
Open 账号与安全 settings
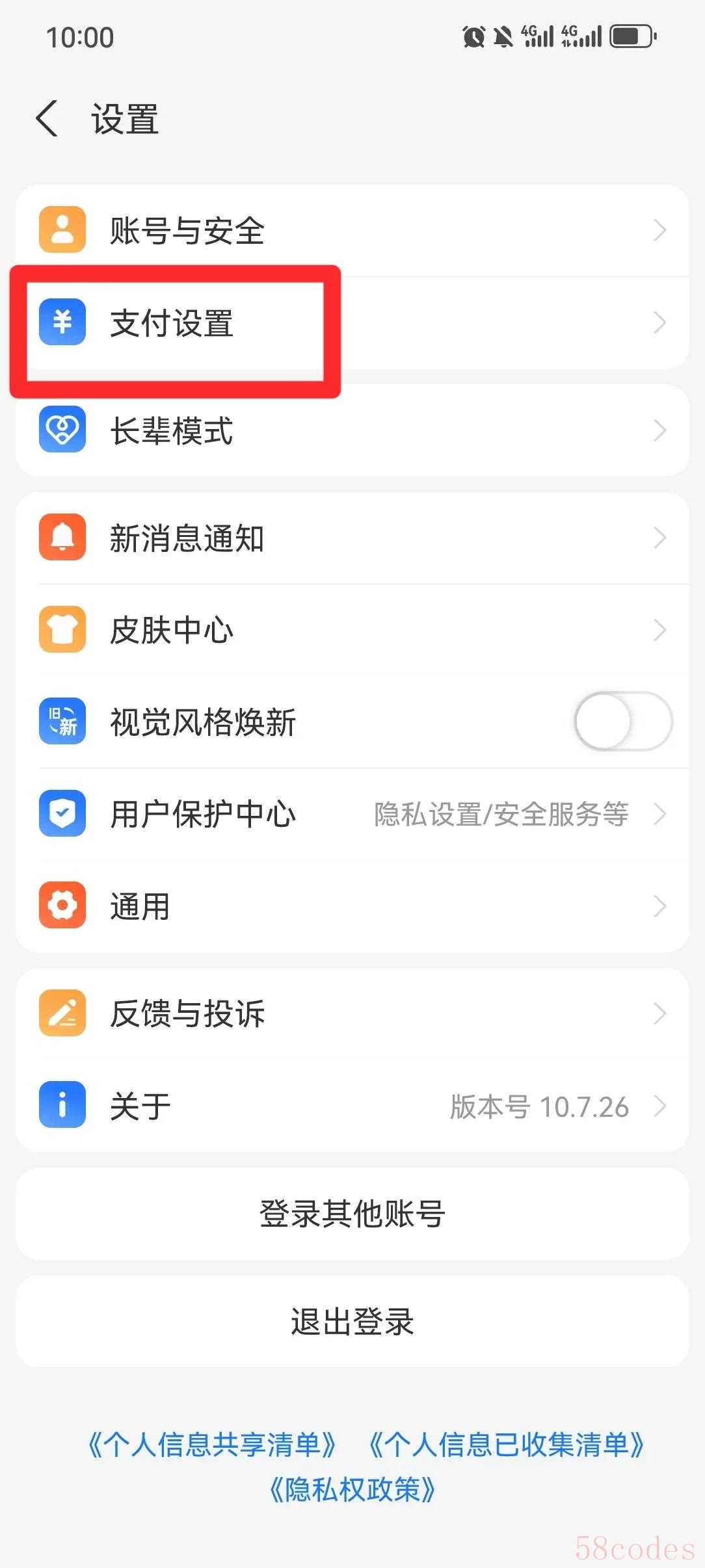(x=352, y=230)
